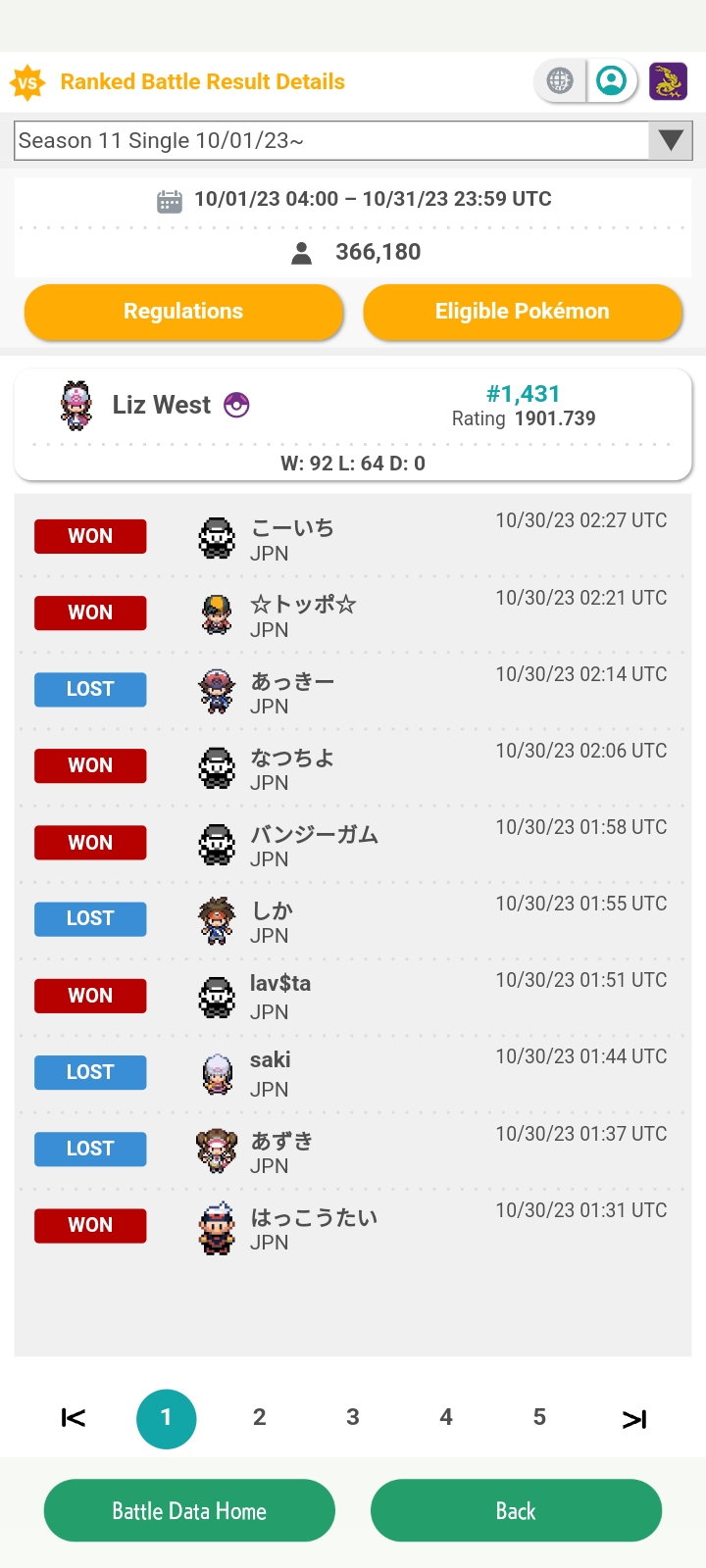View Eligible Pokémon list
This screenshot has height=1568, width=706.
pos(522,312)
